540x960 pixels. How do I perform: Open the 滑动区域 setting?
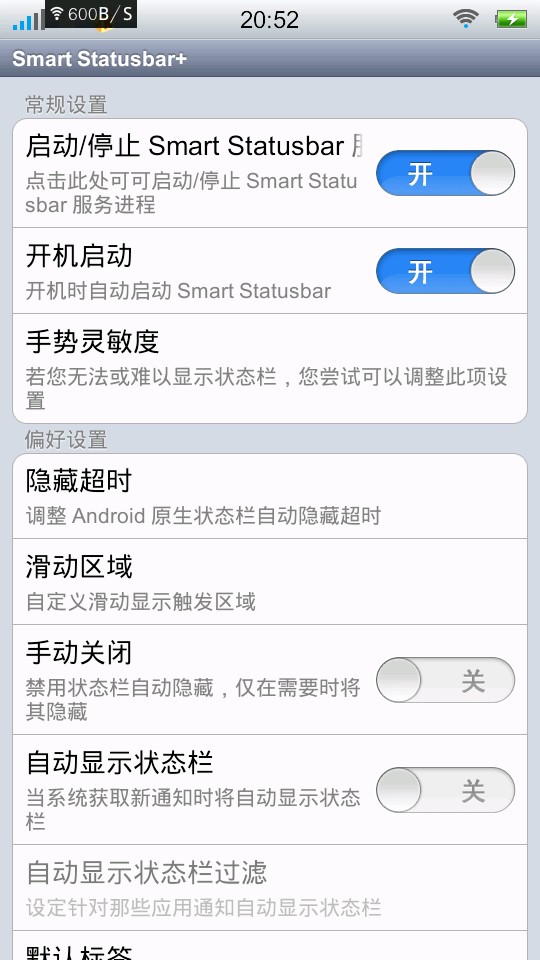tap(269, 582)
